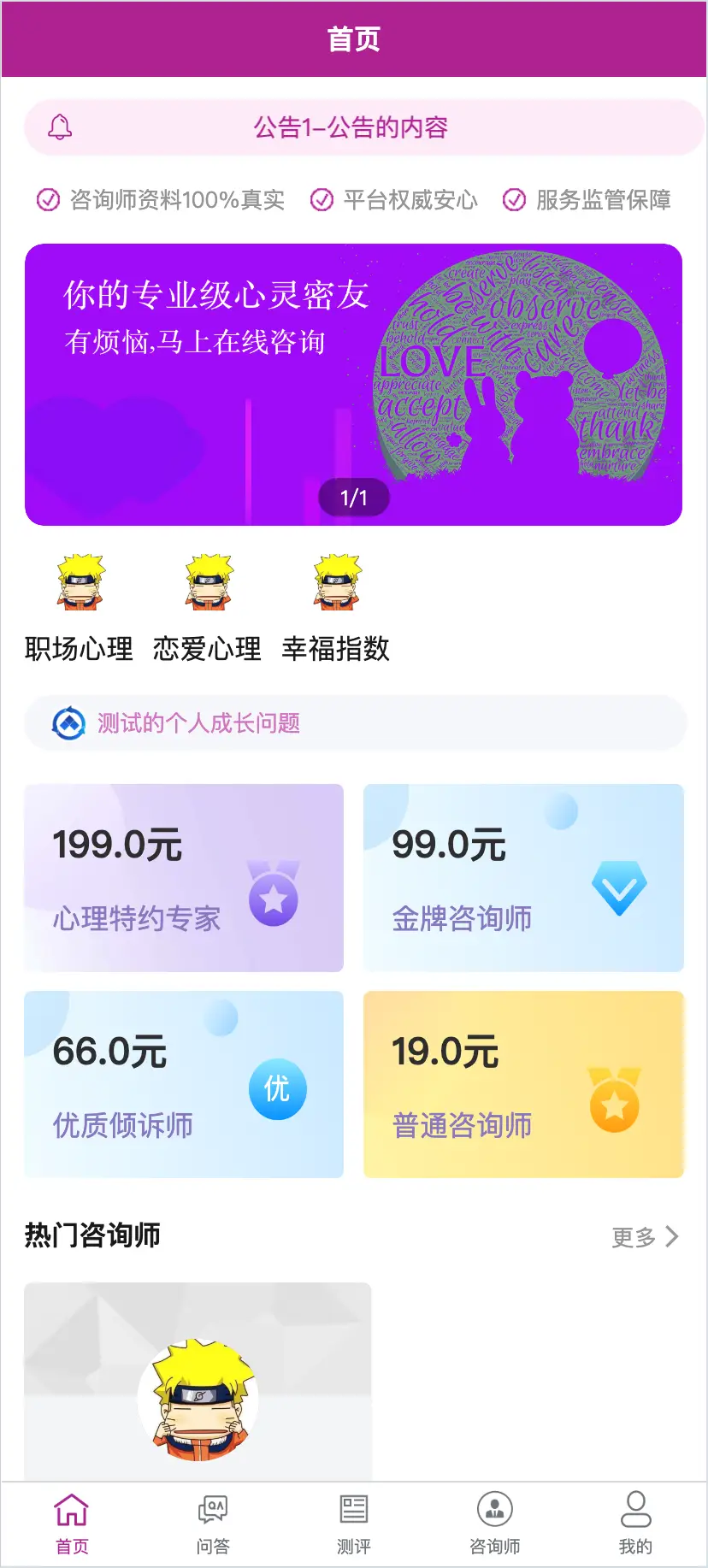
Task: Switch to the 首页 tab
Action: pos(72,1524)
